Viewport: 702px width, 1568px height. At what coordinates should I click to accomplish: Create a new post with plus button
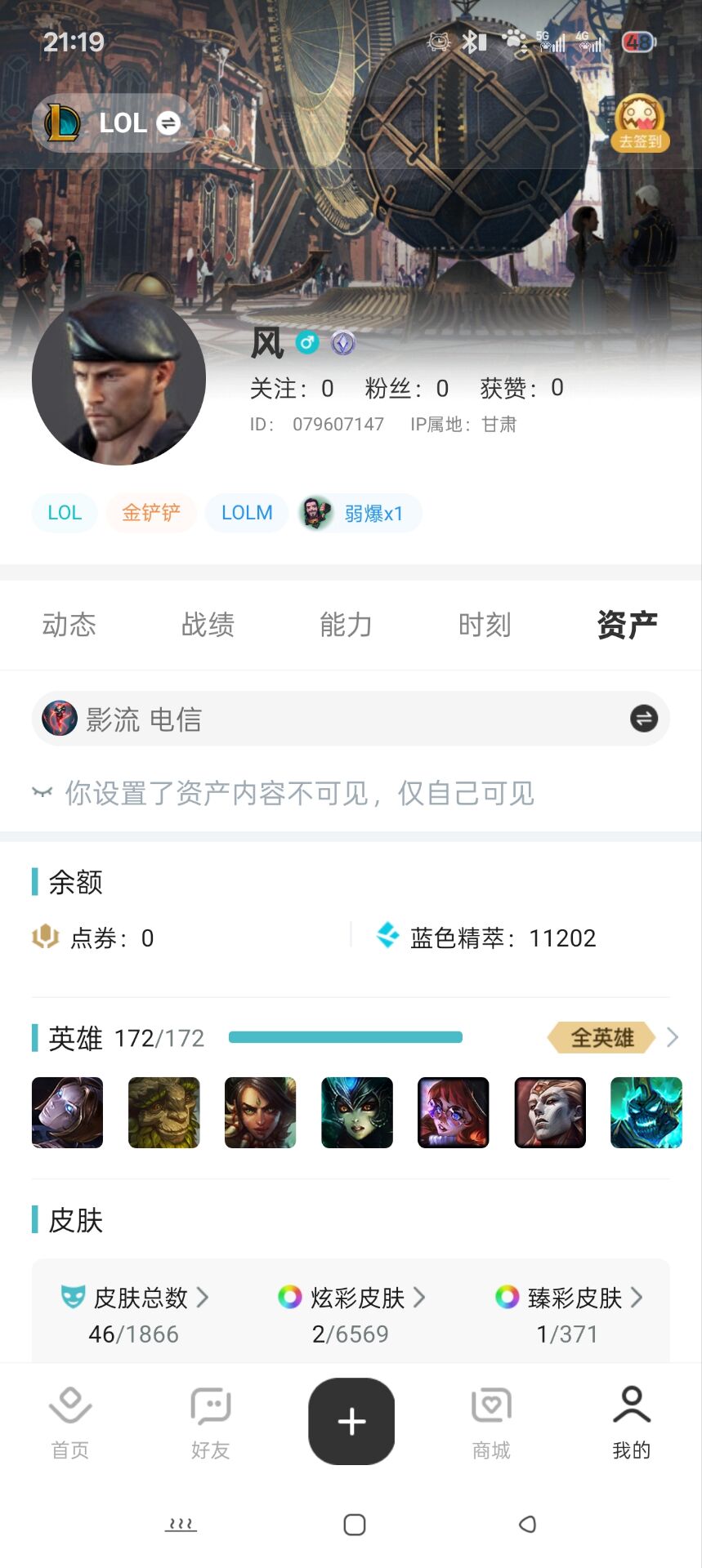click(351, 1421)
